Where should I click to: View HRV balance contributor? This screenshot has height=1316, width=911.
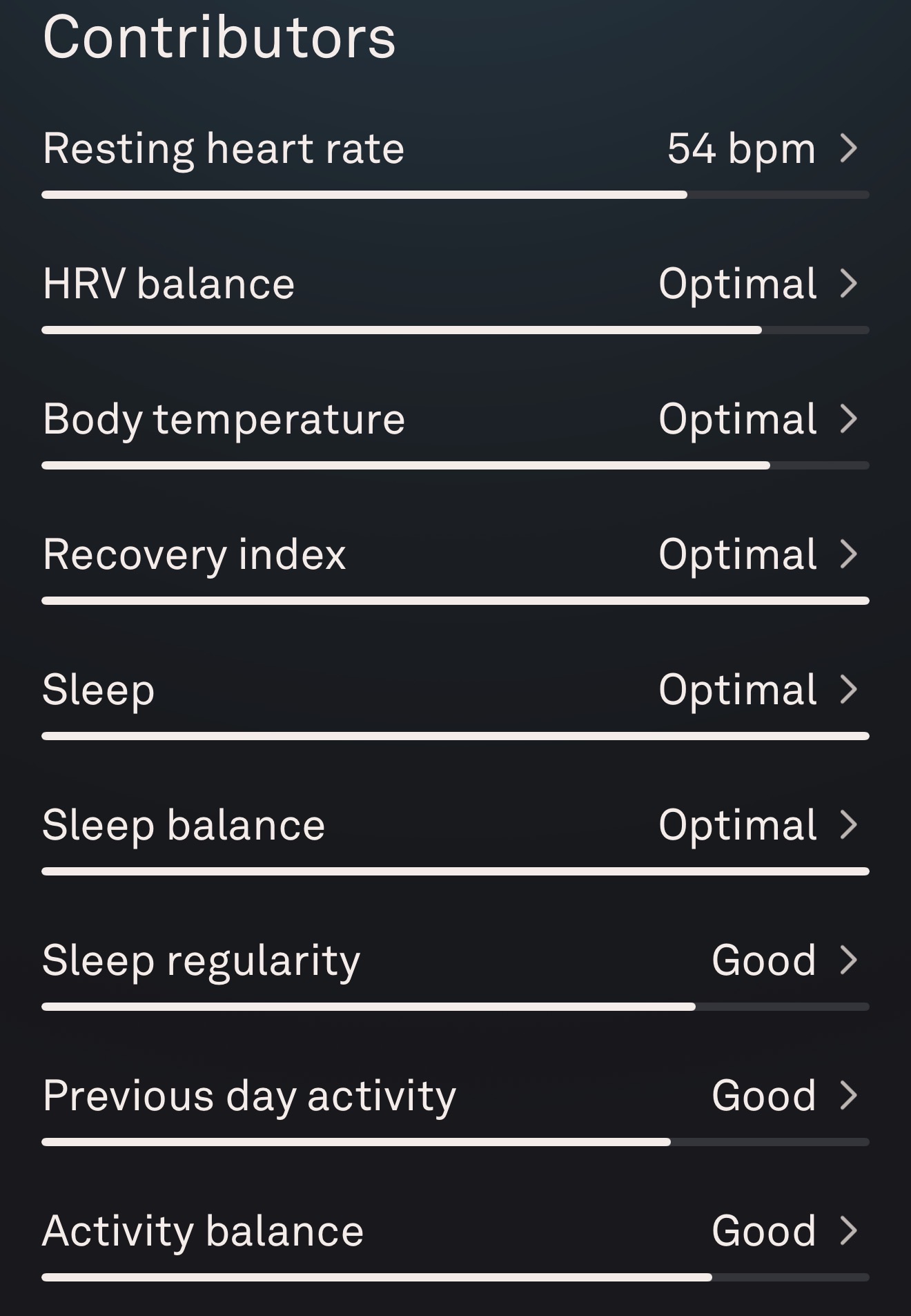454,284
